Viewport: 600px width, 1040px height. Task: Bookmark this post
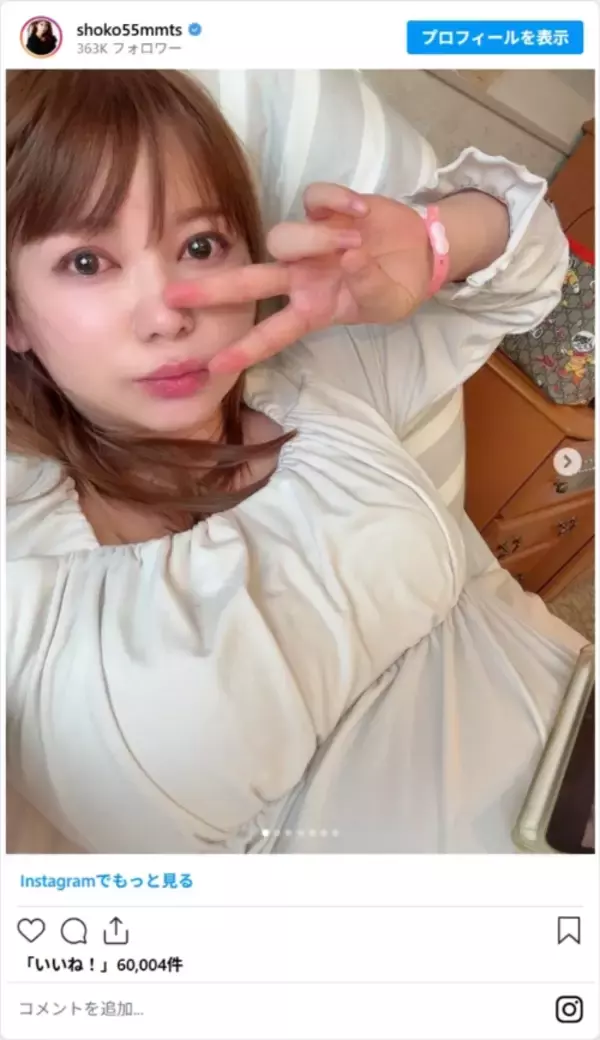(568, 931)
